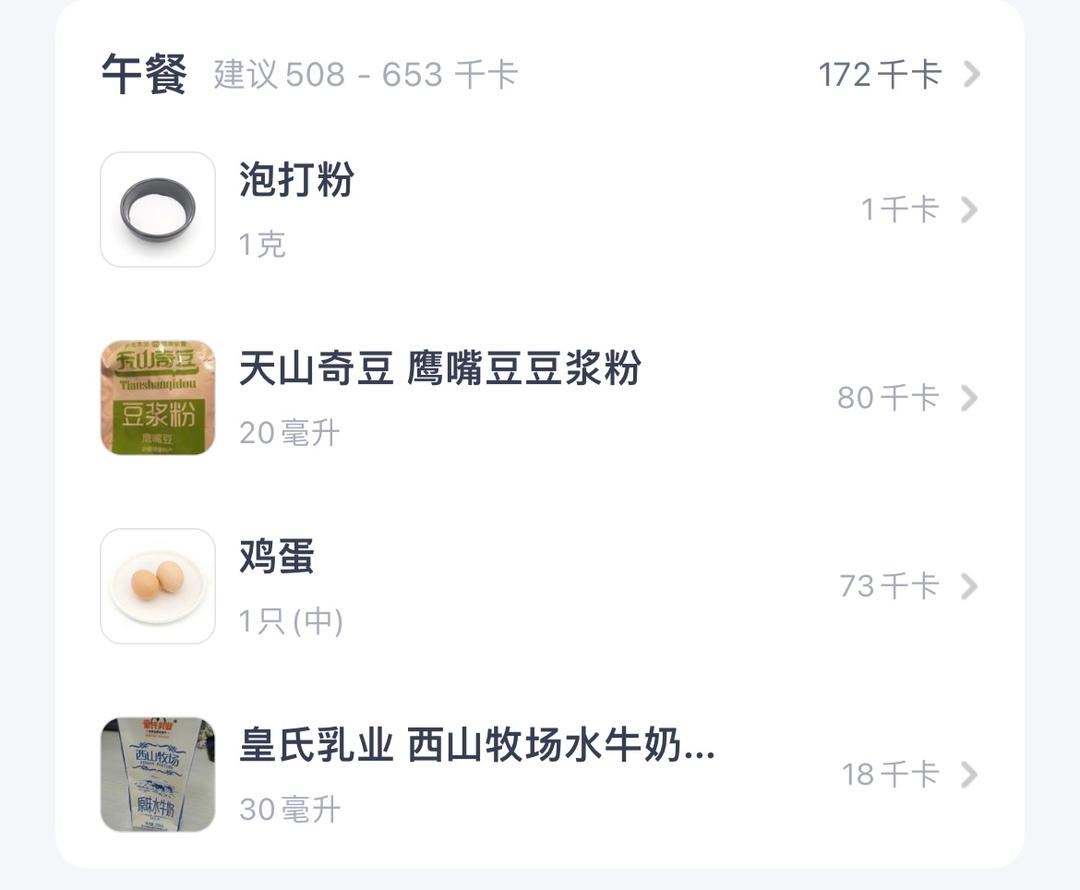Open the 皇氏乳业 西山牧场水牛奶 entry
The image size is (1080, 890).
click(540, 774)
